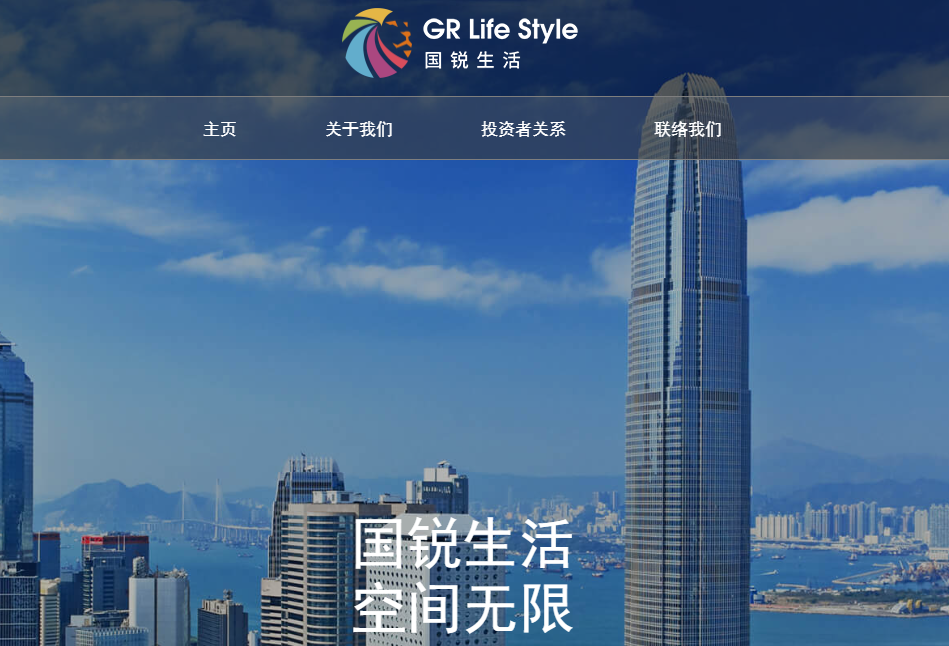Open the 主页 navigation item

(220, 129)
